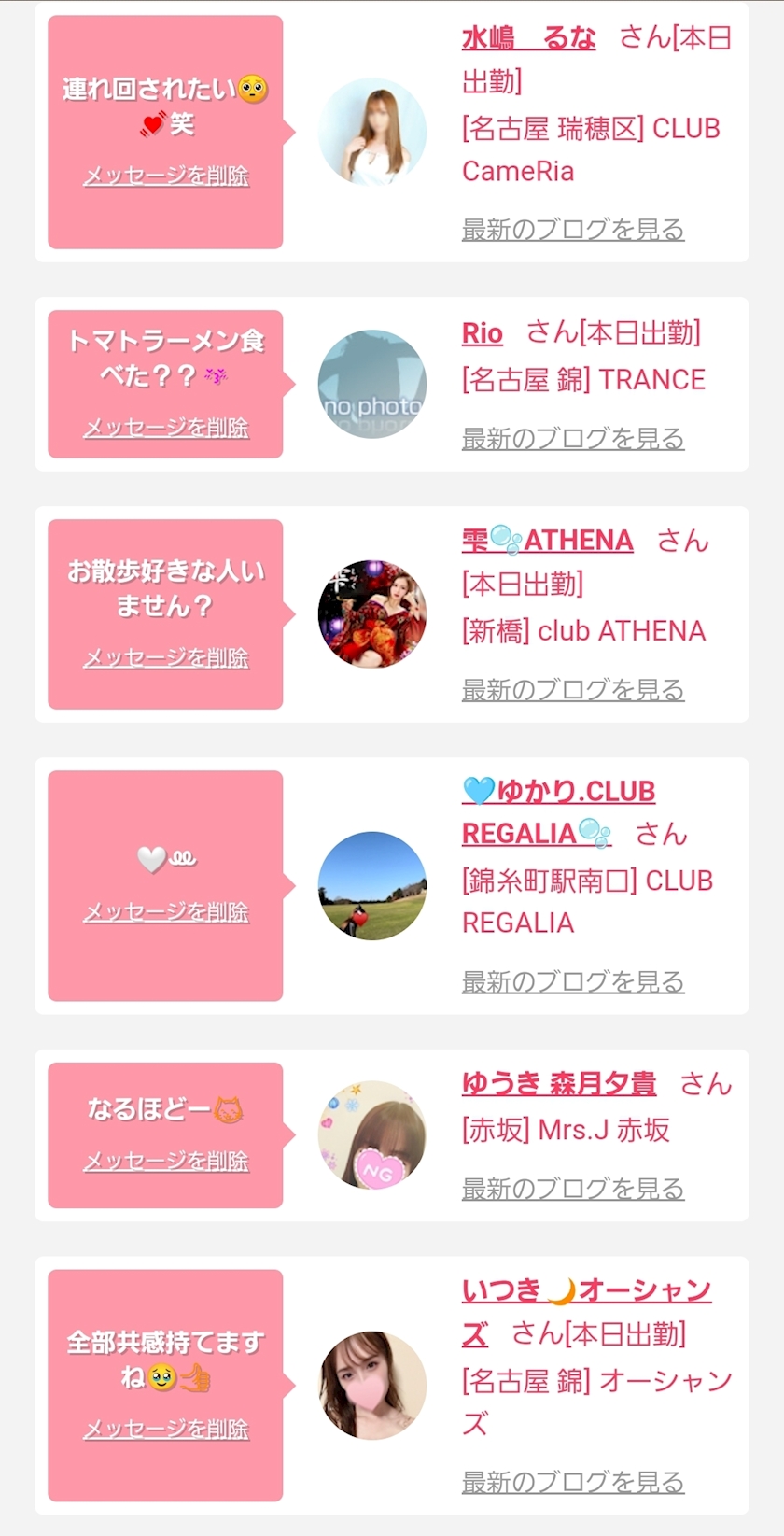Delete the white heart message

(166, 912)
